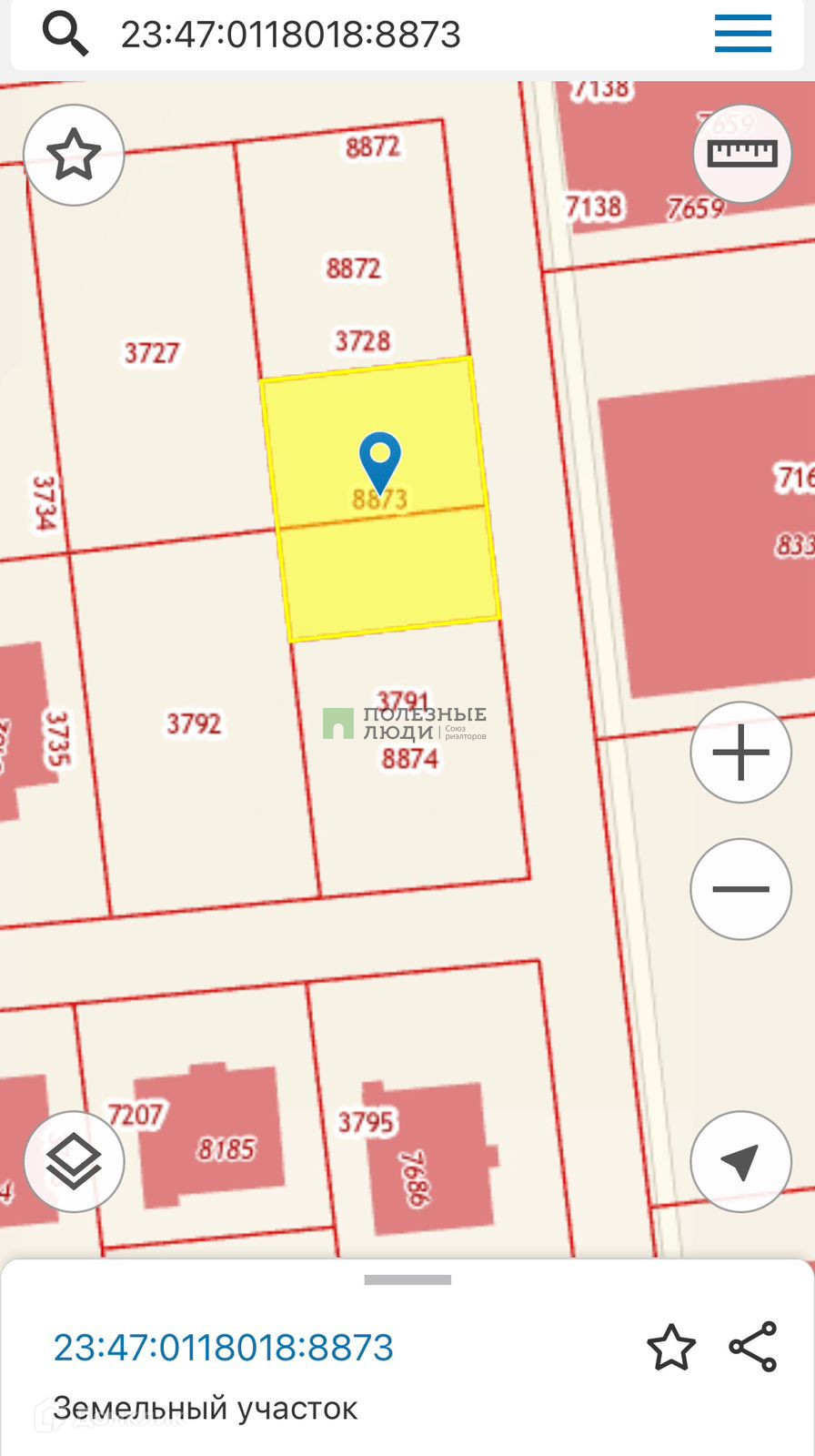The image size is (815, 1456).
Task: Tap the search magnifier icon
Action: 65,35
